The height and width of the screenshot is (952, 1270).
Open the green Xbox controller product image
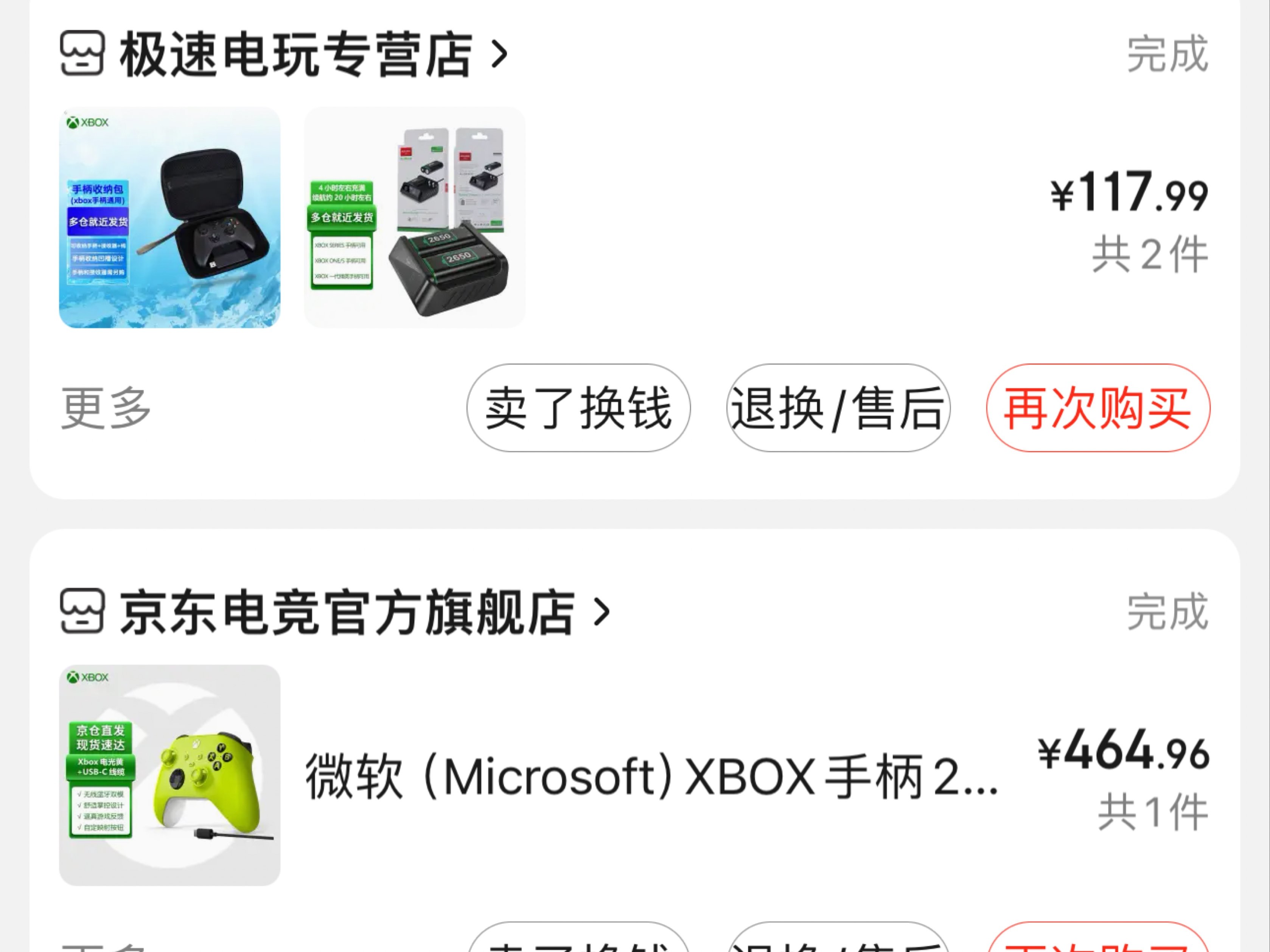170,775
